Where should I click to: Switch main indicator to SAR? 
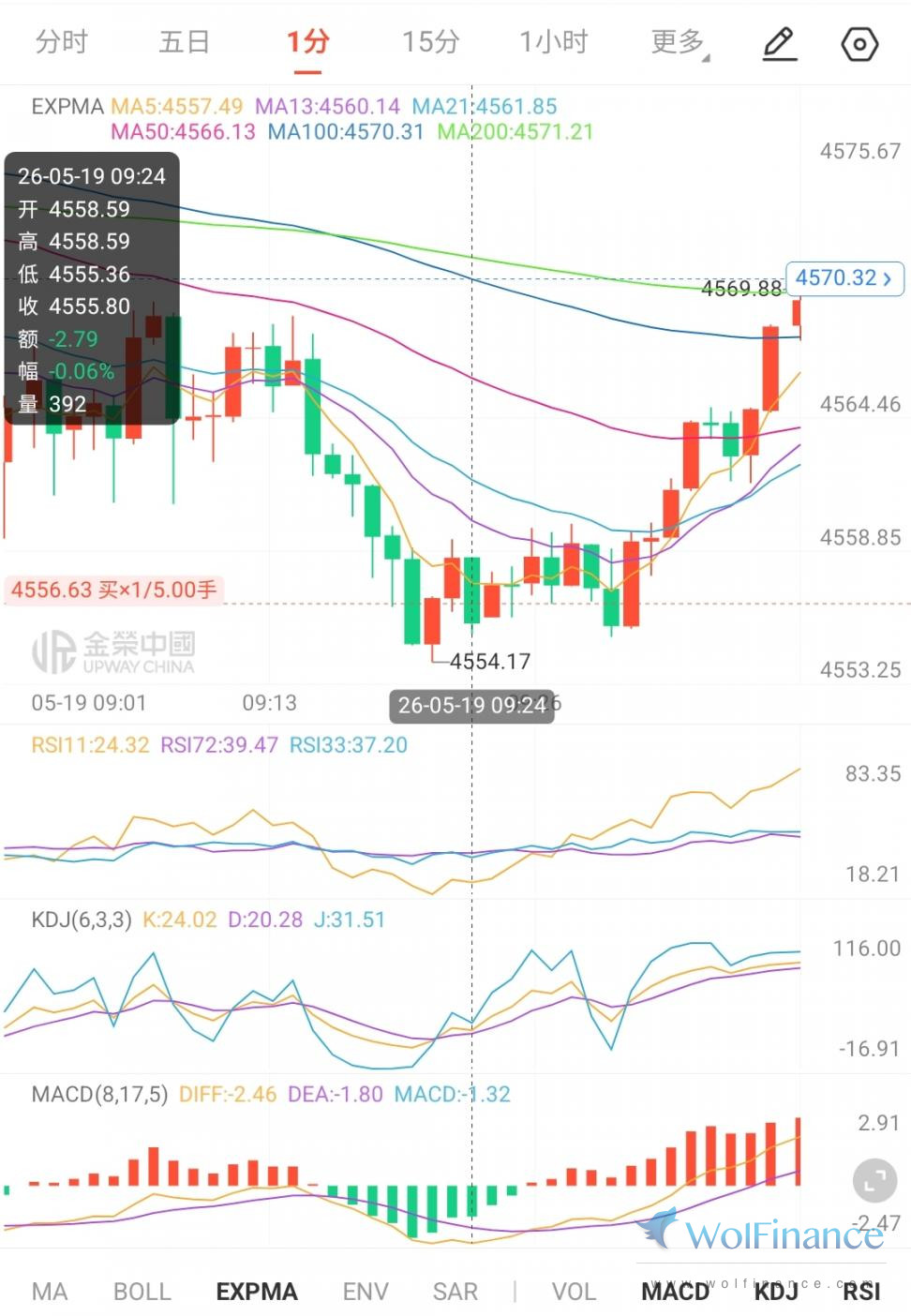pyautogui.click(x=455, y=1292)
